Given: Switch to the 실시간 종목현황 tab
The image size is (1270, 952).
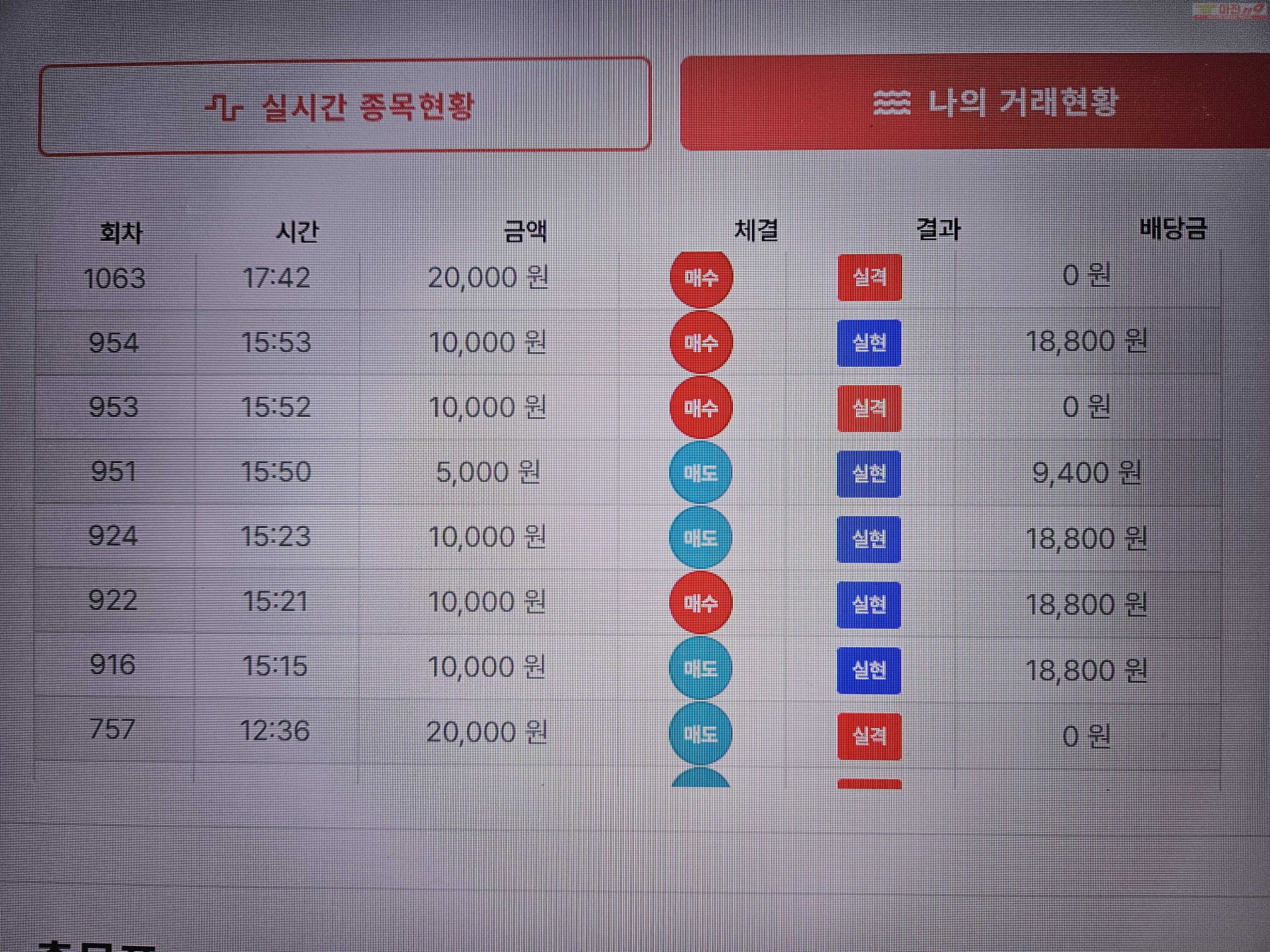Looking at the screenshot, I should (343, 107).
